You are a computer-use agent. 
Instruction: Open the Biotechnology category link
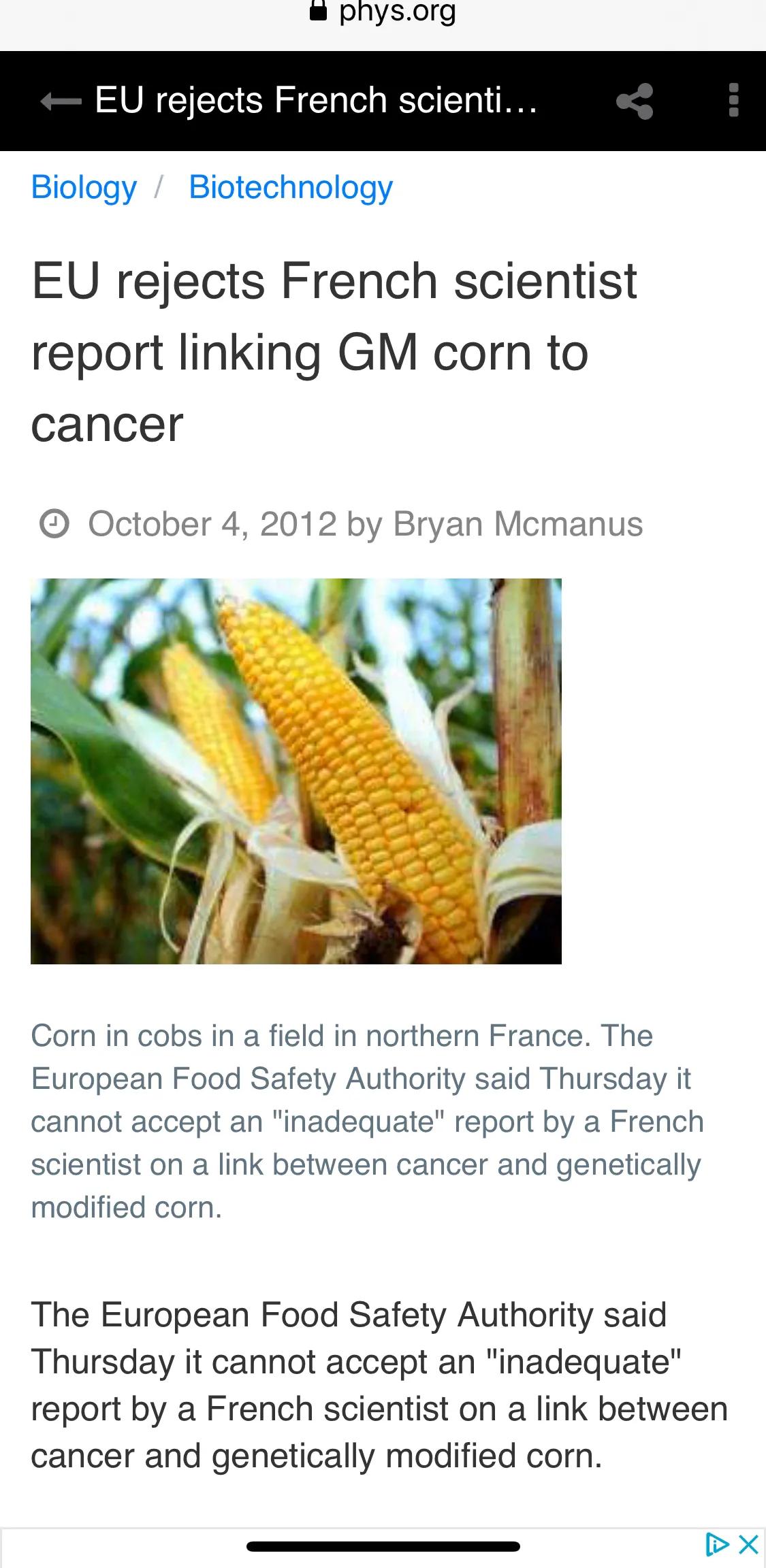291,187
